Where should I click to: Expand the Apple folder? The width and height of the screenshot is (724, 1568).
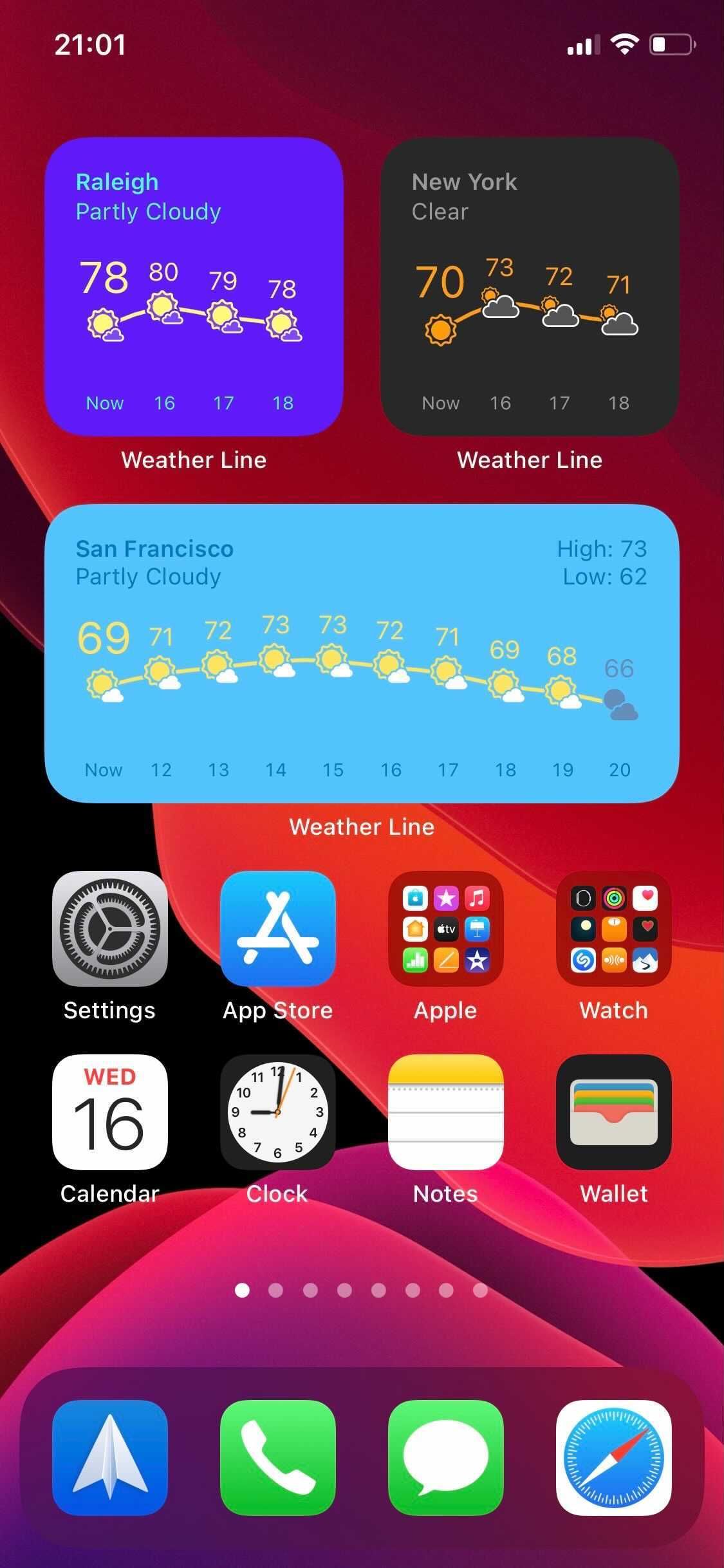(446, 928)
